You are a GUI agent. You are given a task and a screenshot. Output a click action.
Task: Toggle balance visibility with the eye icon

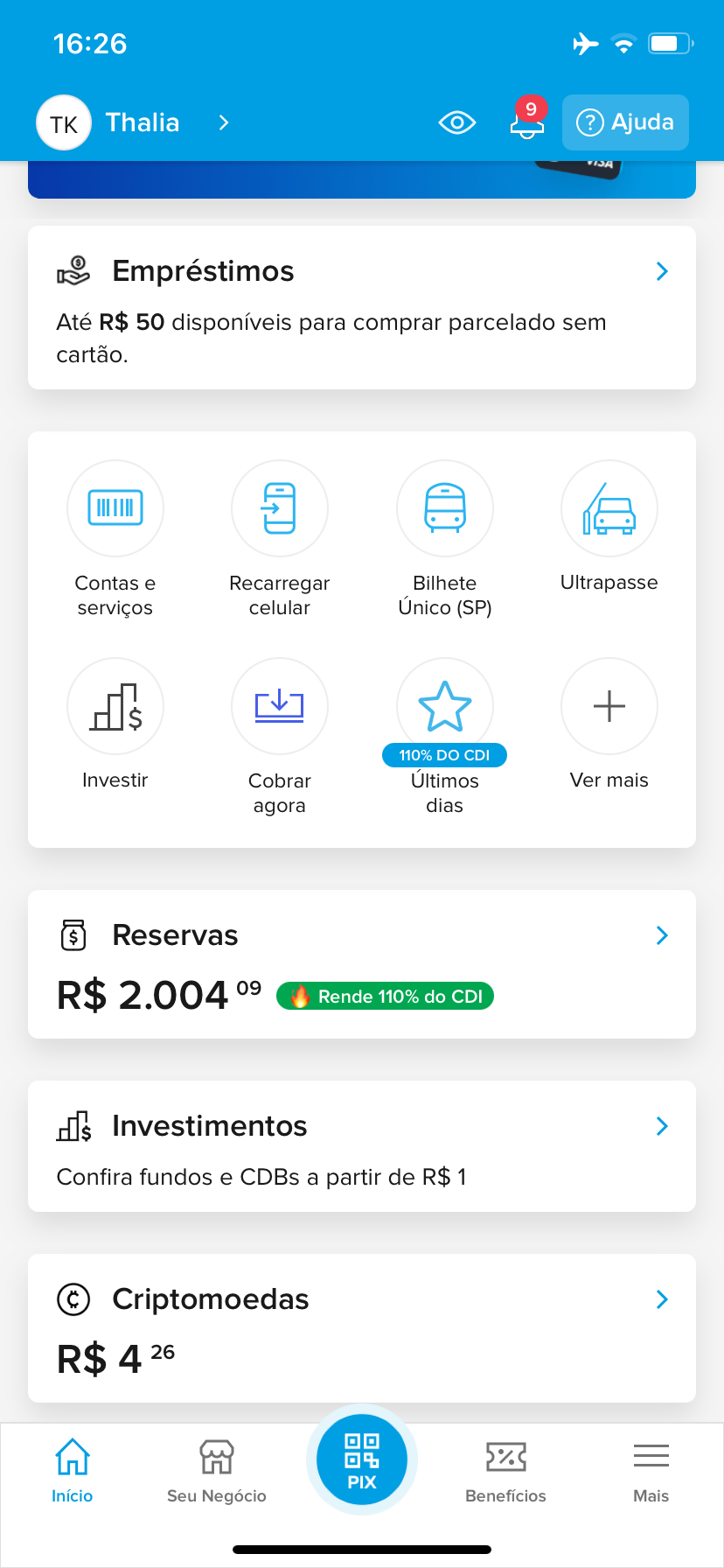point(456,122)
